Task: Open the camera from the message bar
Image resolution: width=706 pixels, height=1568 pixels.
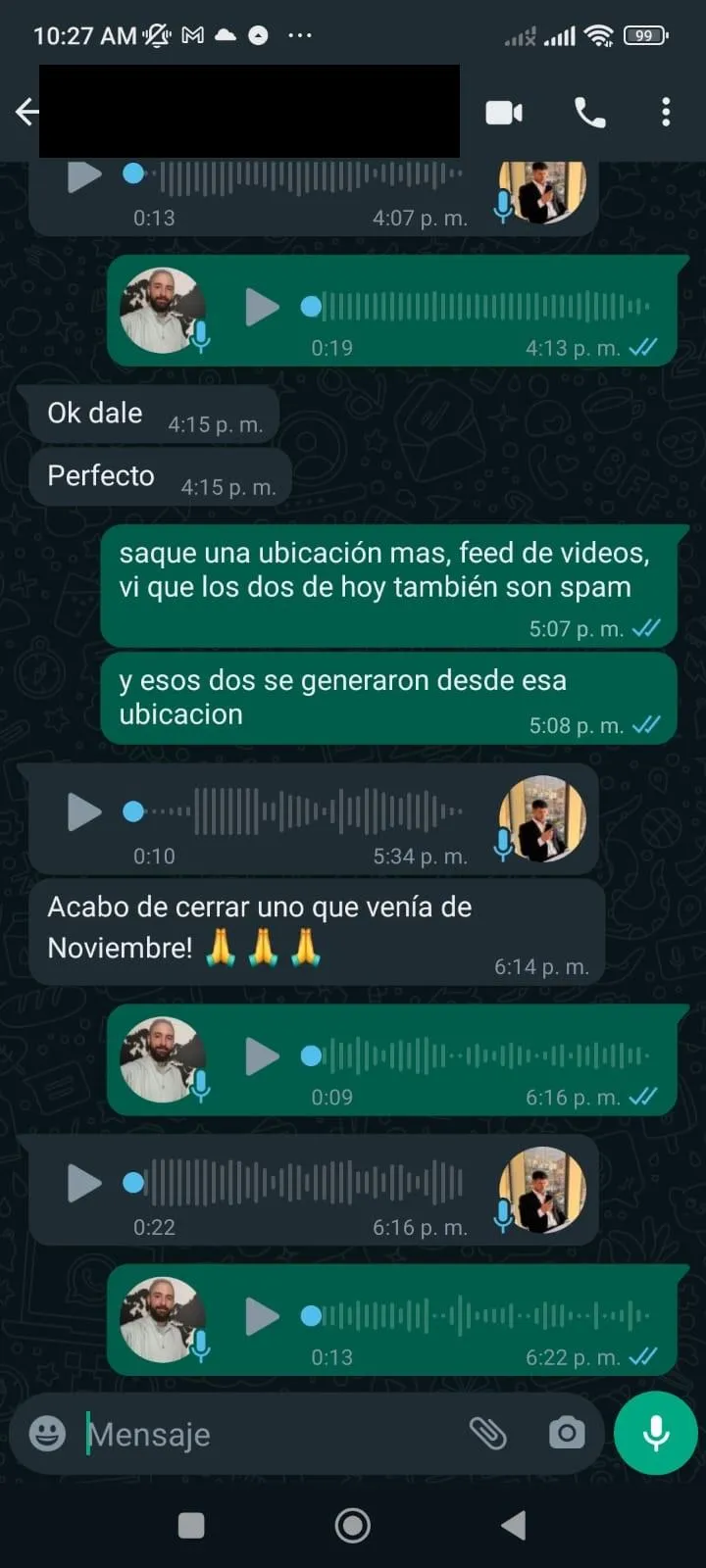Action: click(566, 1434)
